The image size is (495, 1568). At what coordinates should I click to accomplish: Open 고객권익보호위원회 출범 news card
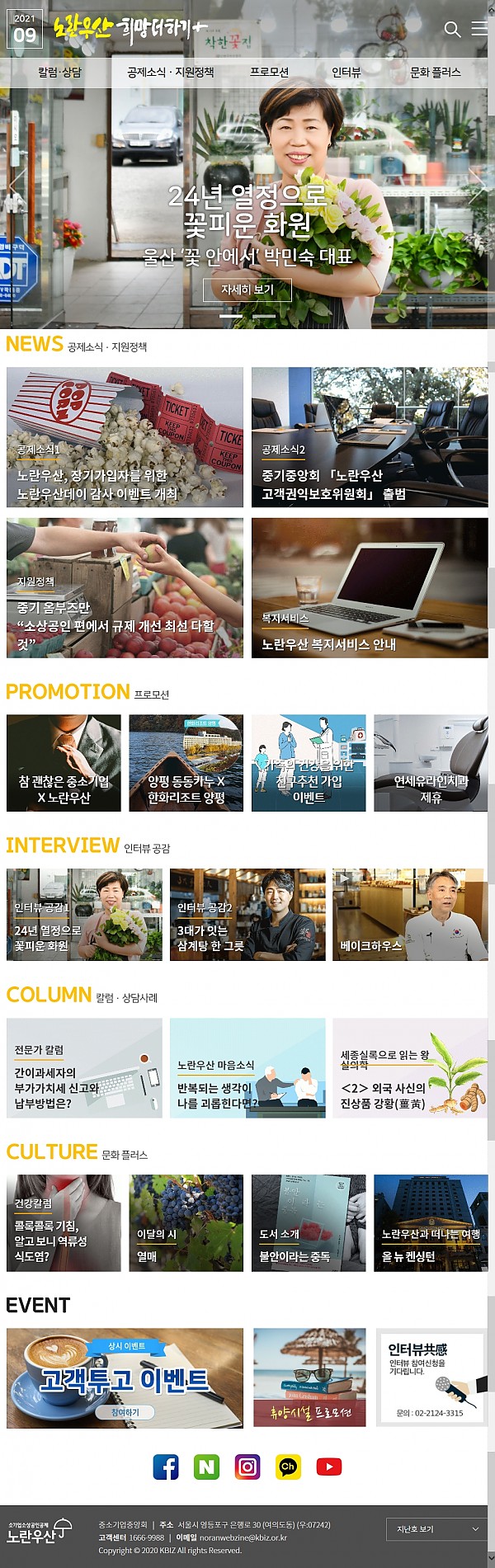pos(369,437)
